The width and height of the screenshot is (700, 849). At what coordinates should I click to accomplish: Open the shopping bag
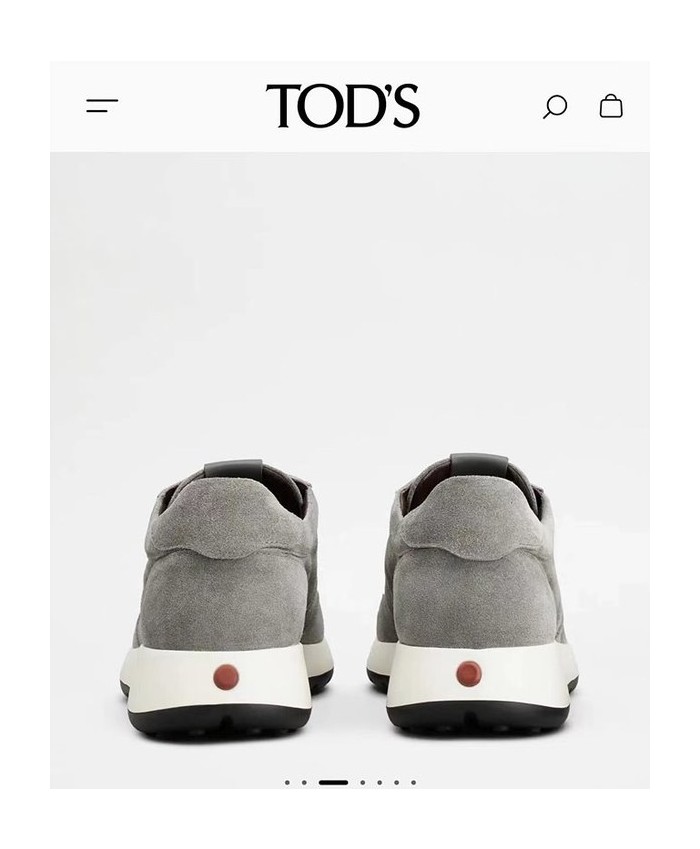pyautogui.click(x=611, y=106)
